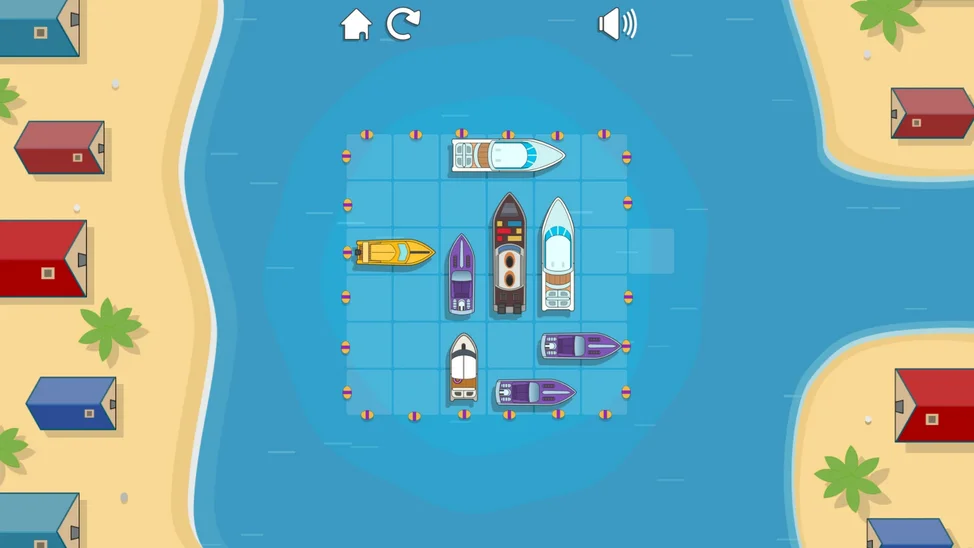Select the yellow speedboat
The width and height of the screenshot is (974, 548).
point(394,252)
